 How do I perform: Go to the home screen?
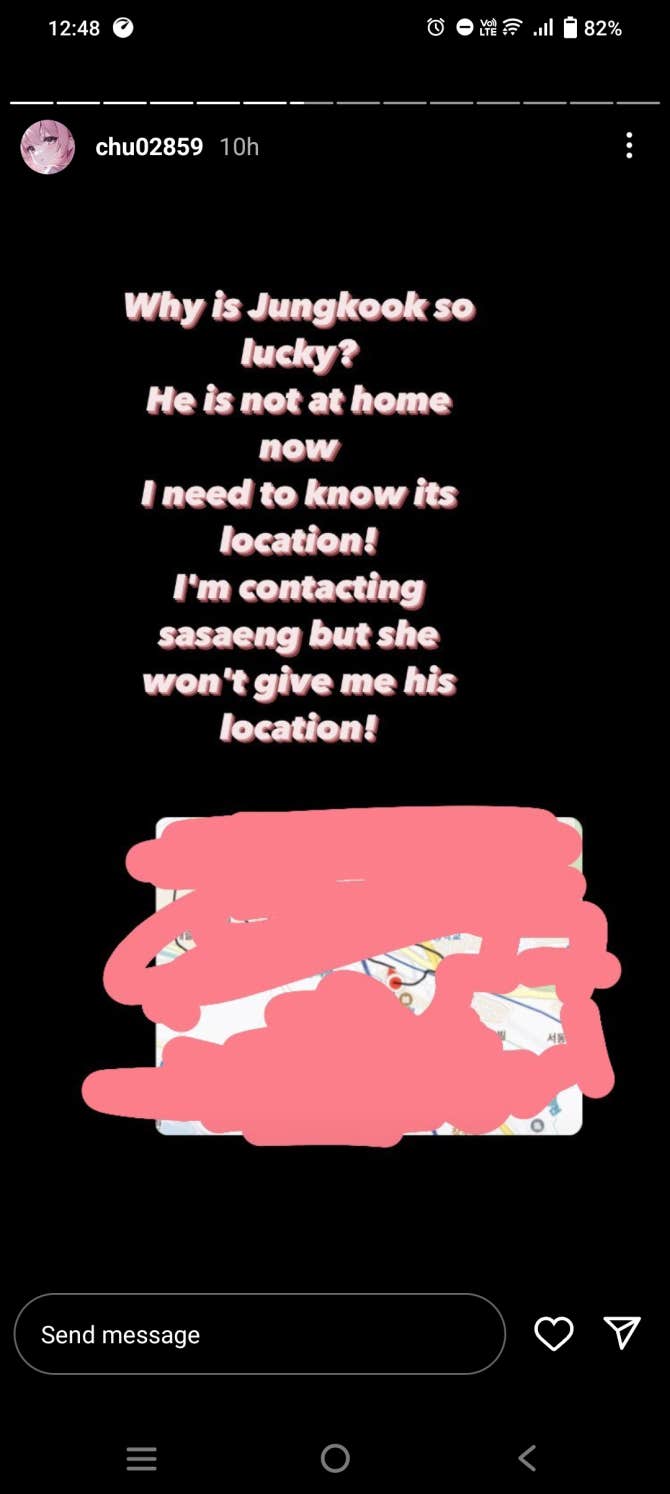[x=335, y=1458]
